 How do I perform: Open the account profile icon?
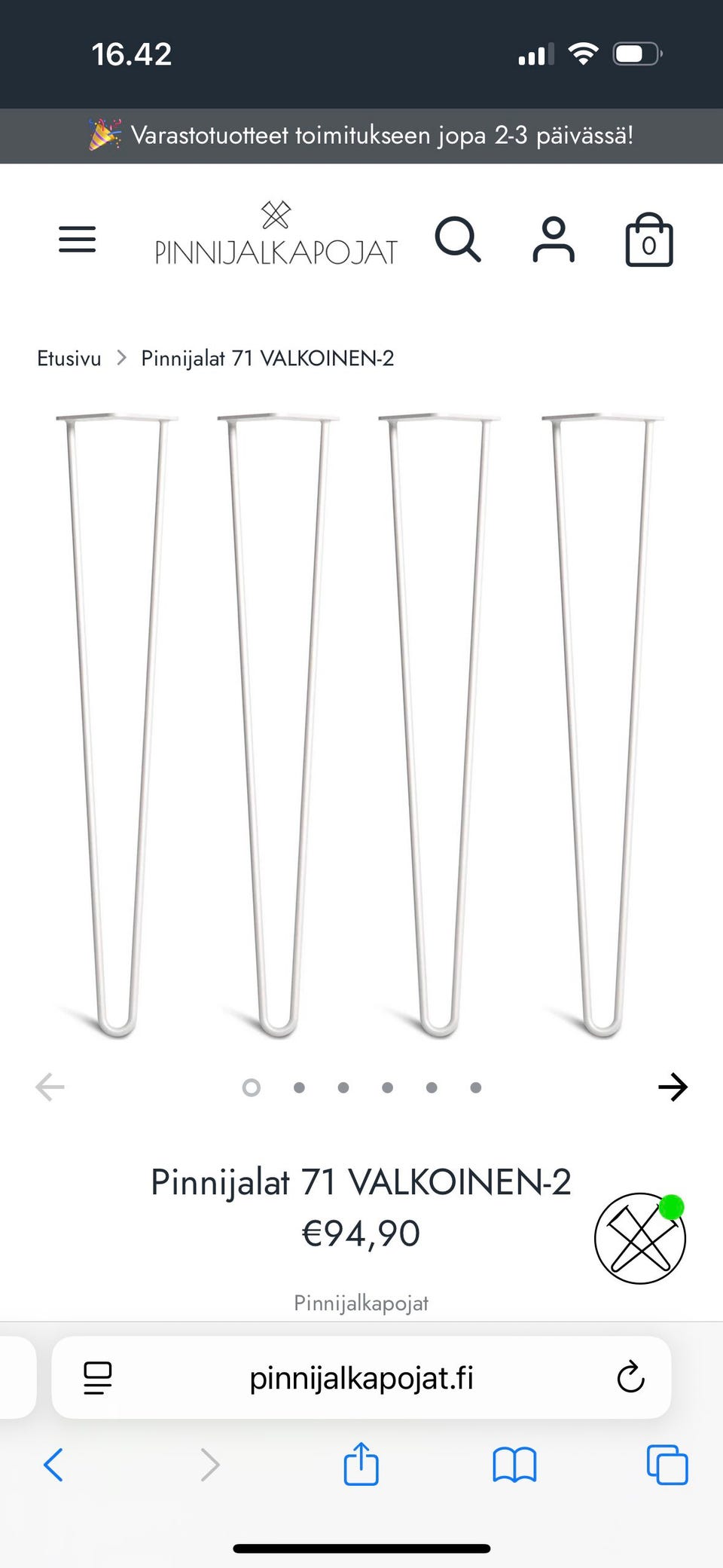(x=554, y=240)
